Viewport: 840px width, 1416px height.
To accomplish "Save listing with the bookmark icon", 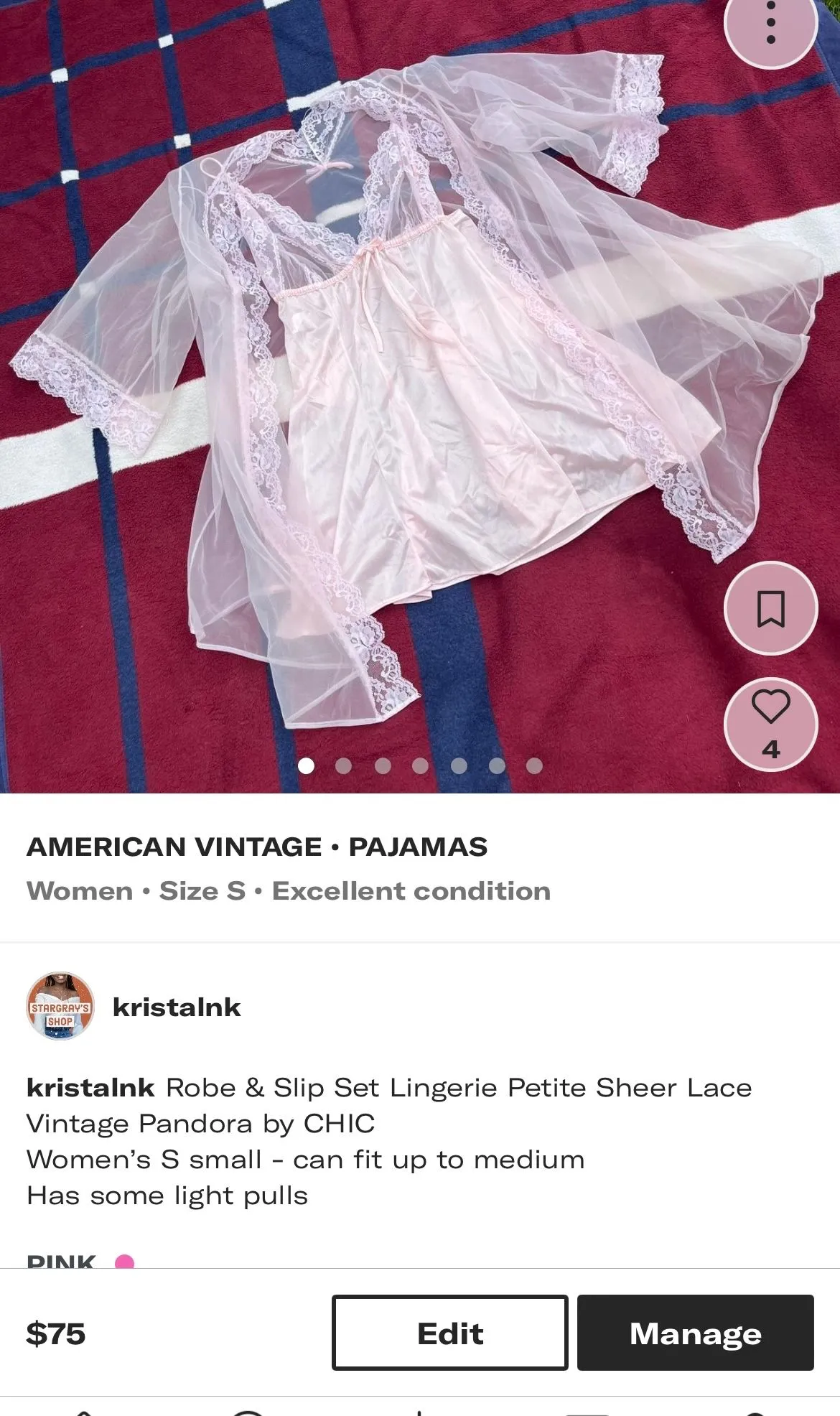I will pyautogui.click(x=770, y=608).
